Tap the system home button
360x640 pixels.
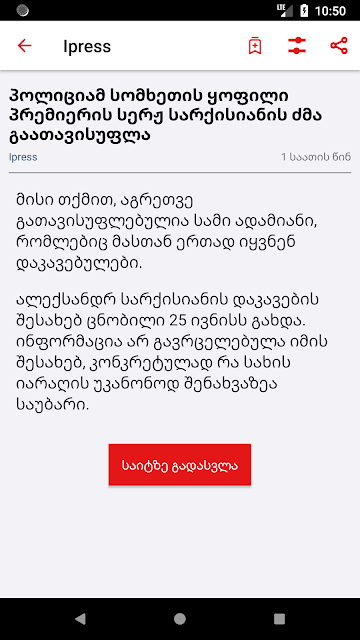pos(180,619)
